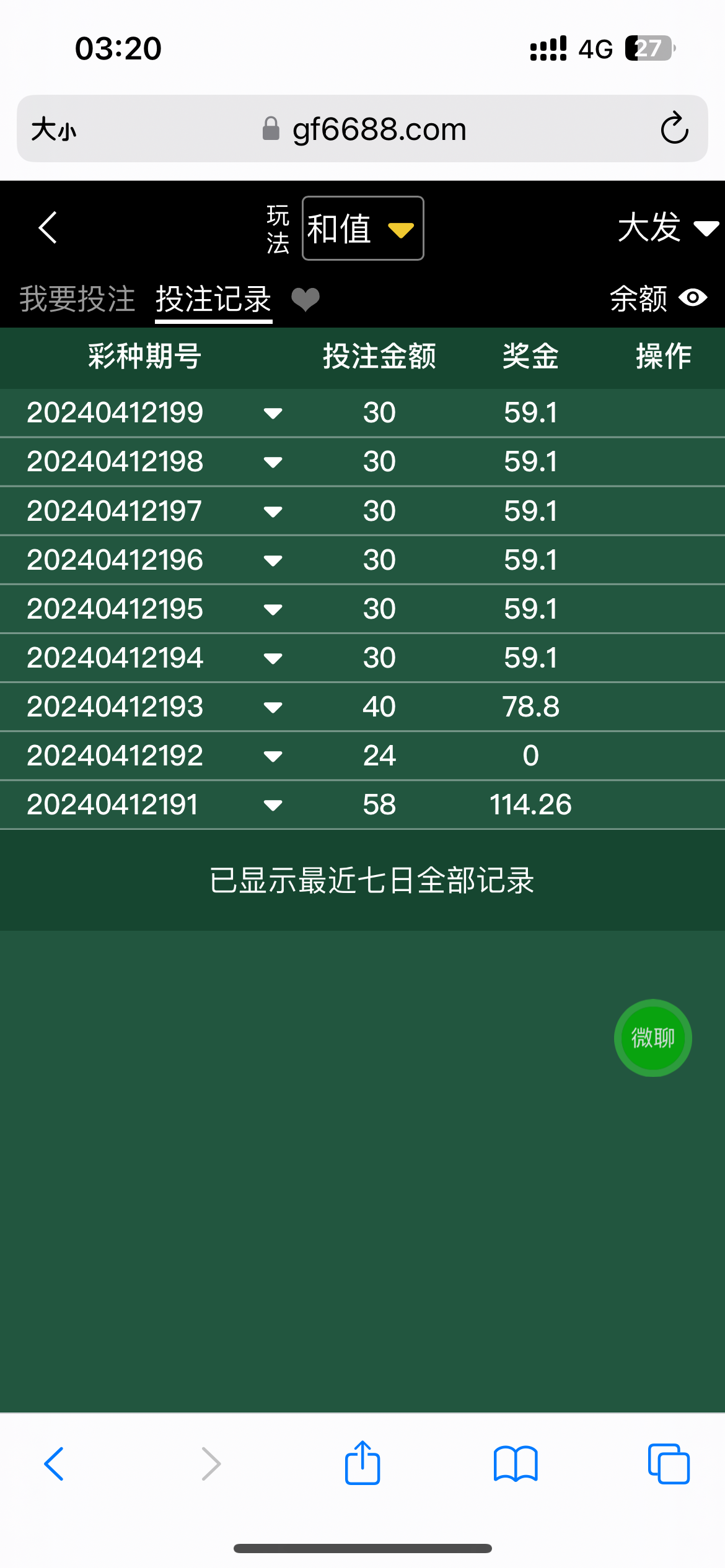Expand record 20240412195 details
The width and height of the screenshot is (725, 1568).
click(x=273, y=609)
